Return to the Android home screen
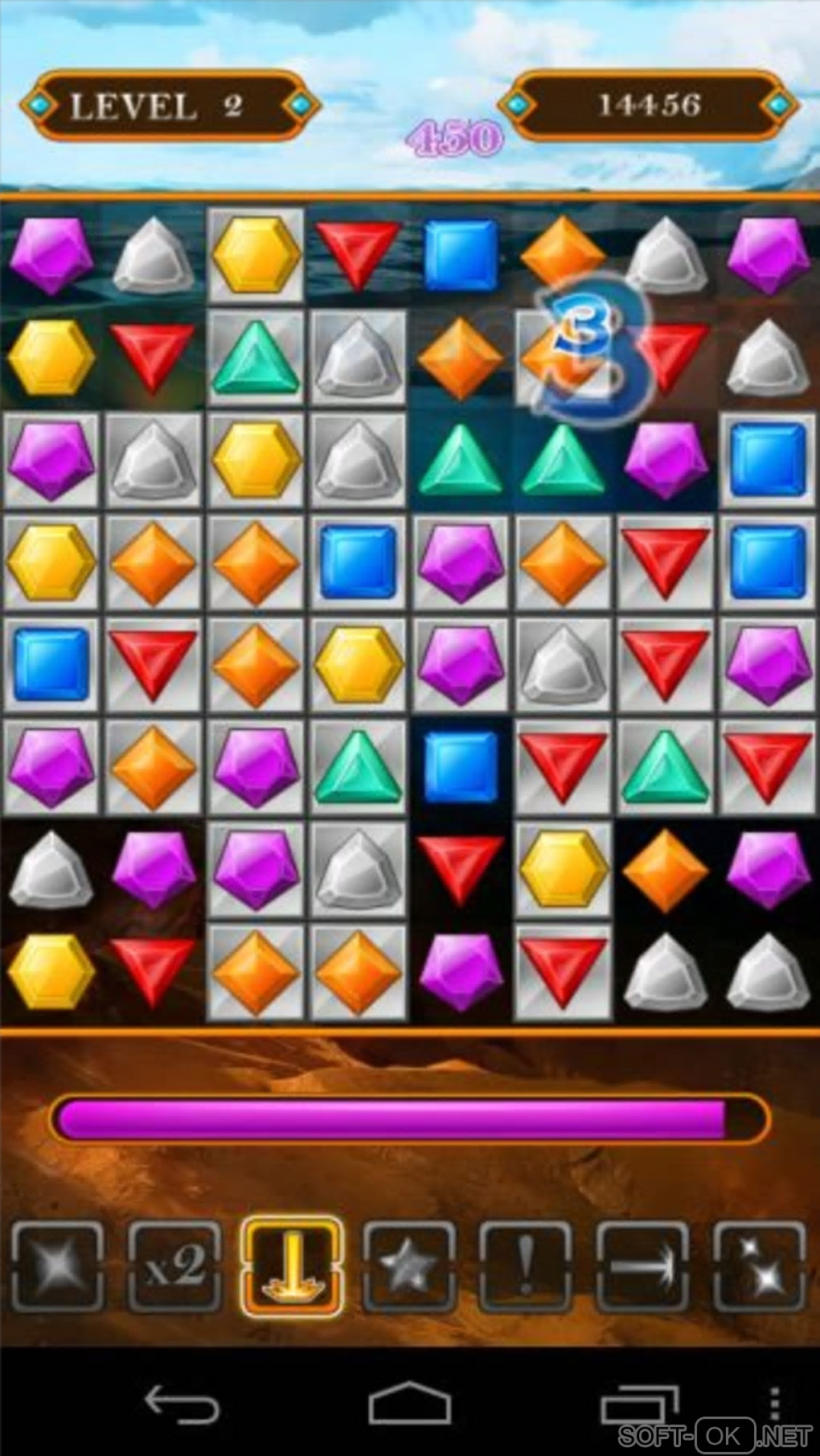Viewport: 820px width, 1456px height. tap(409, 1405)
